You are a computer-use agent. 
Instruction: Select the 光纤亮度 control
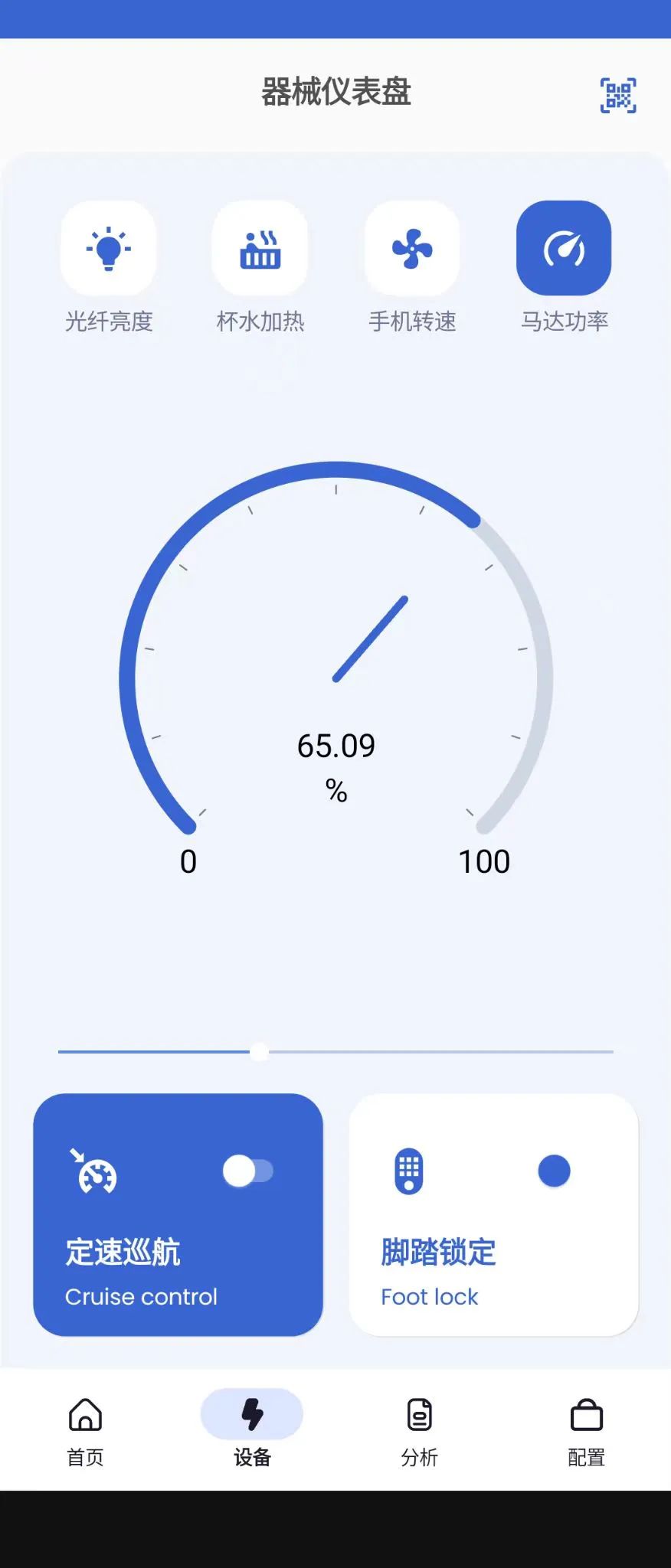tap(109, 248)
